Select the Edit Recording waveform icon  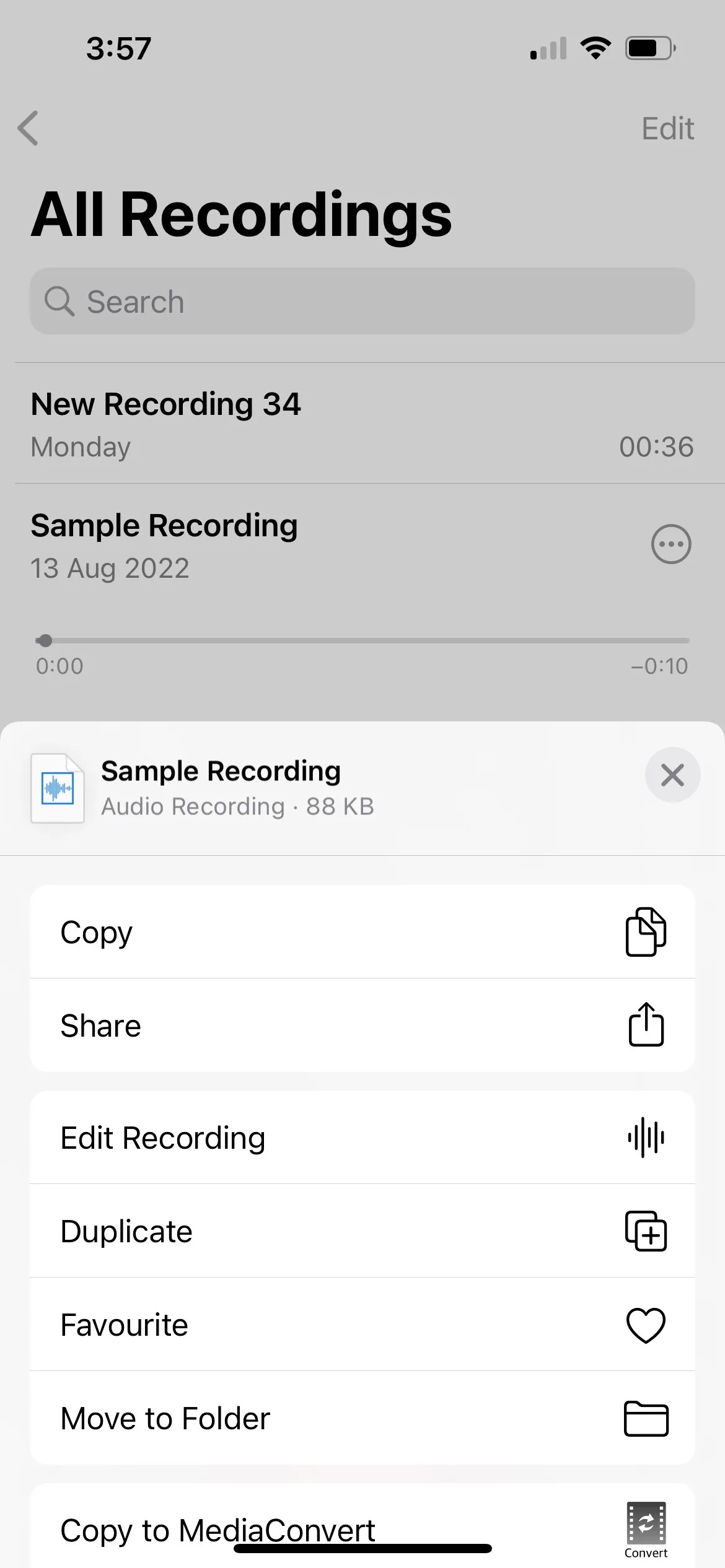[x=645, y=1138]
